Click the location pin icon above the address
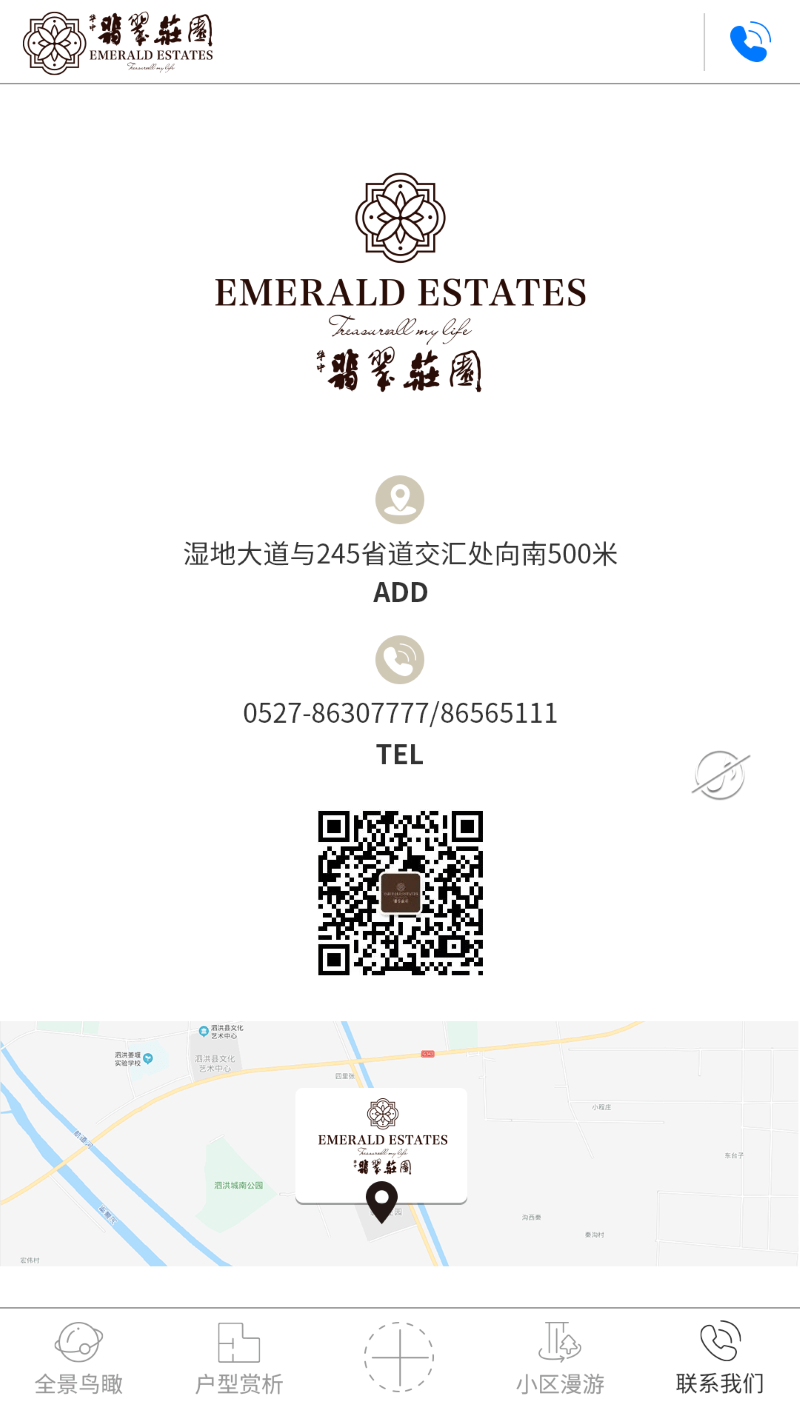The image size is (800, 1422). pyautogui.click(x=400, y=499)
